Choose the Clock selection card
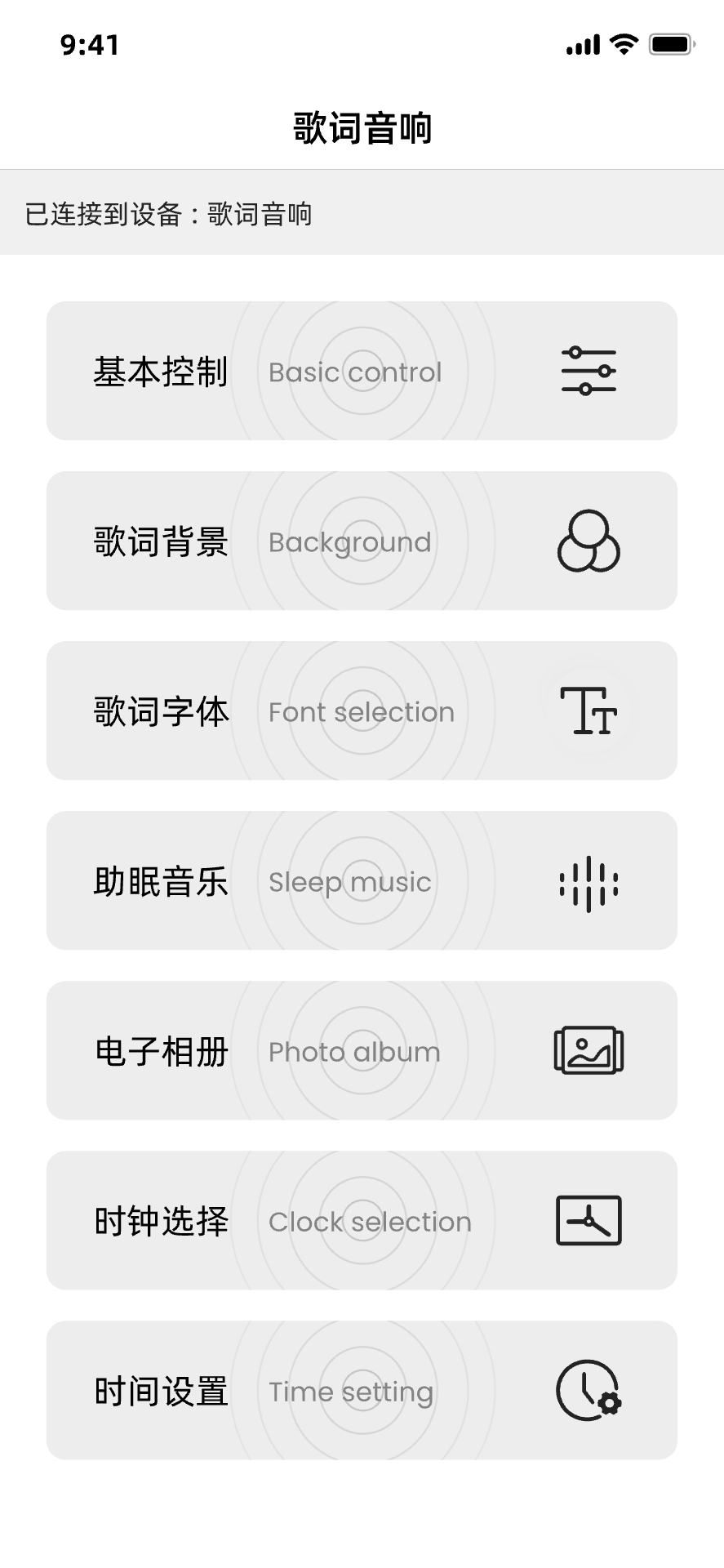This screenshot has width=724, height=1568. coord(362,1221)
